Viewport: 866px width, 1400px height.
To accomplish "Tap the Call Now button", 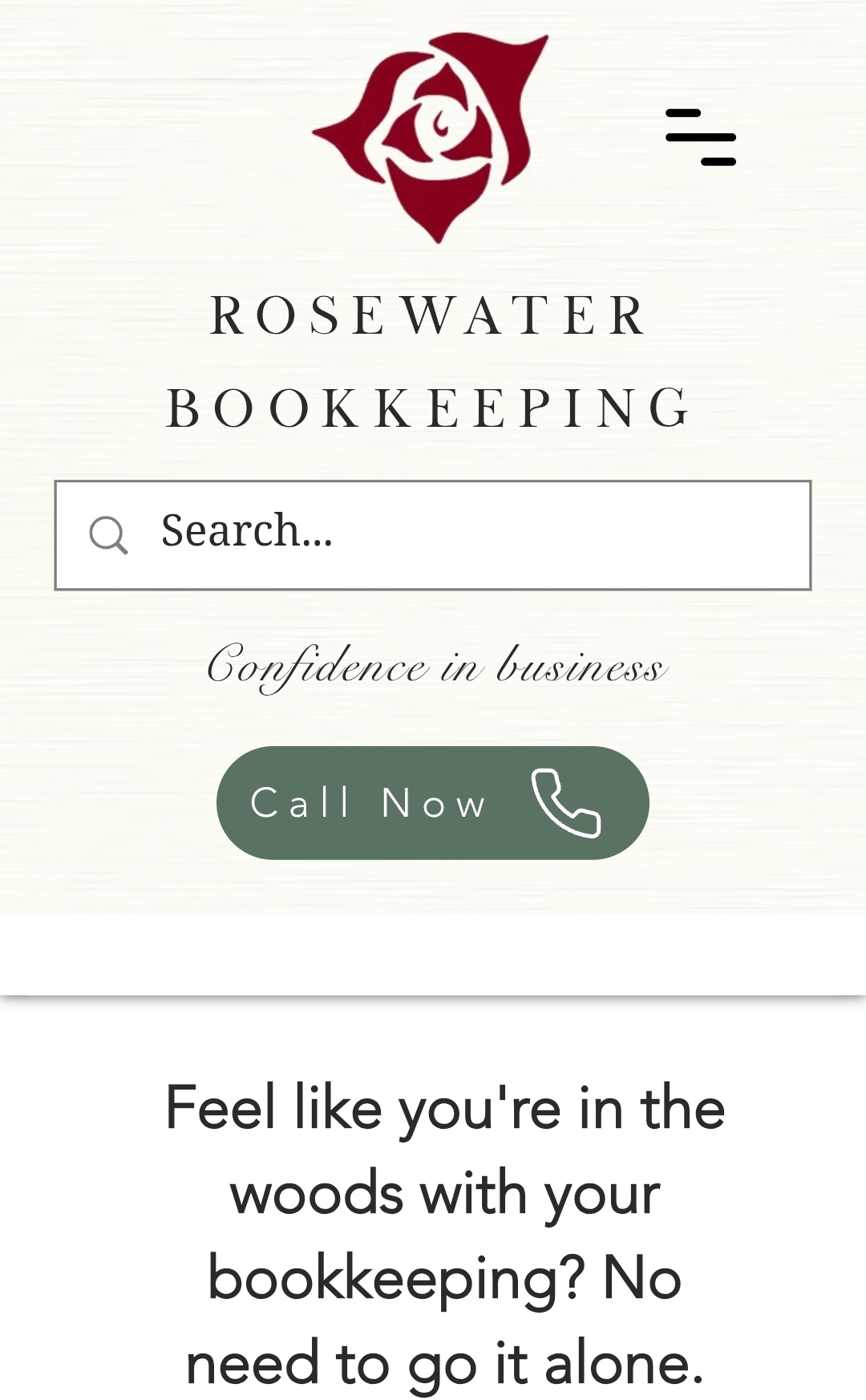I will coord(432,802).
